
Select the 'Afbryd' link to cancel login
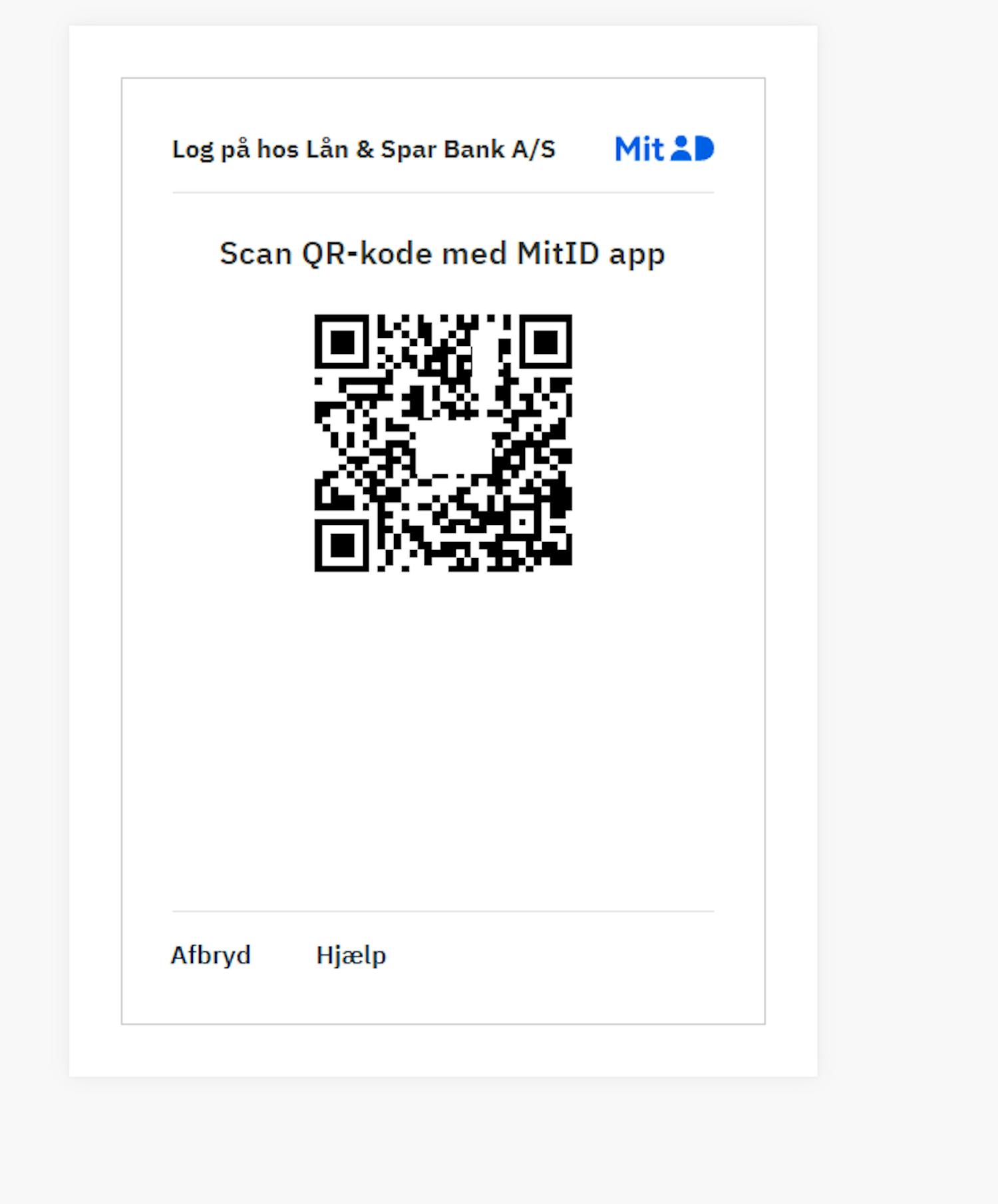tap(211, 956)
